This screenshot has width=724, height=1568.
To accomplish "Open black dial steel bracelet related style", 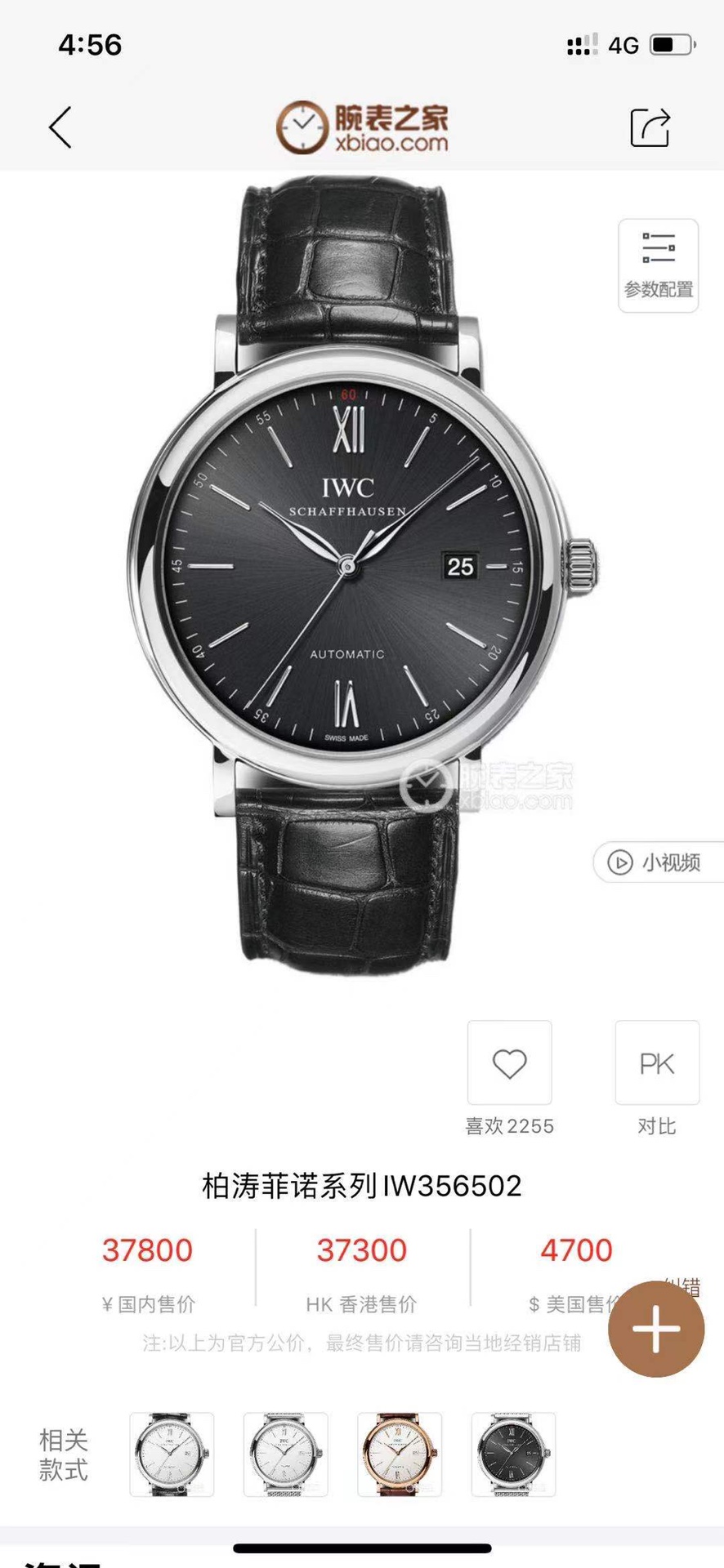I will [x=513, y=1454].
